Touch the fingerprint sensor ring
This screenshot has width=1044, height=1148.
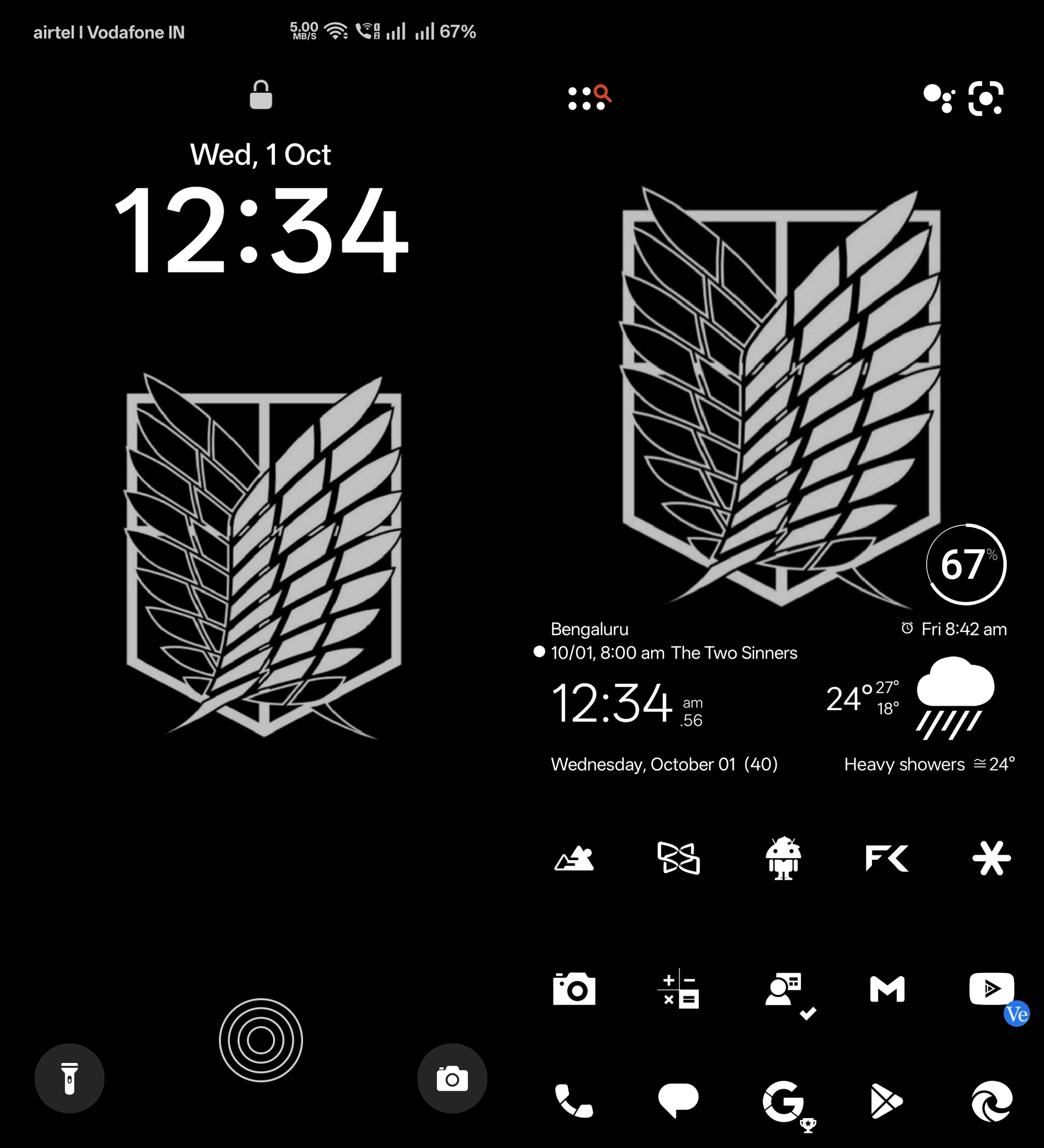(261, 1040)
